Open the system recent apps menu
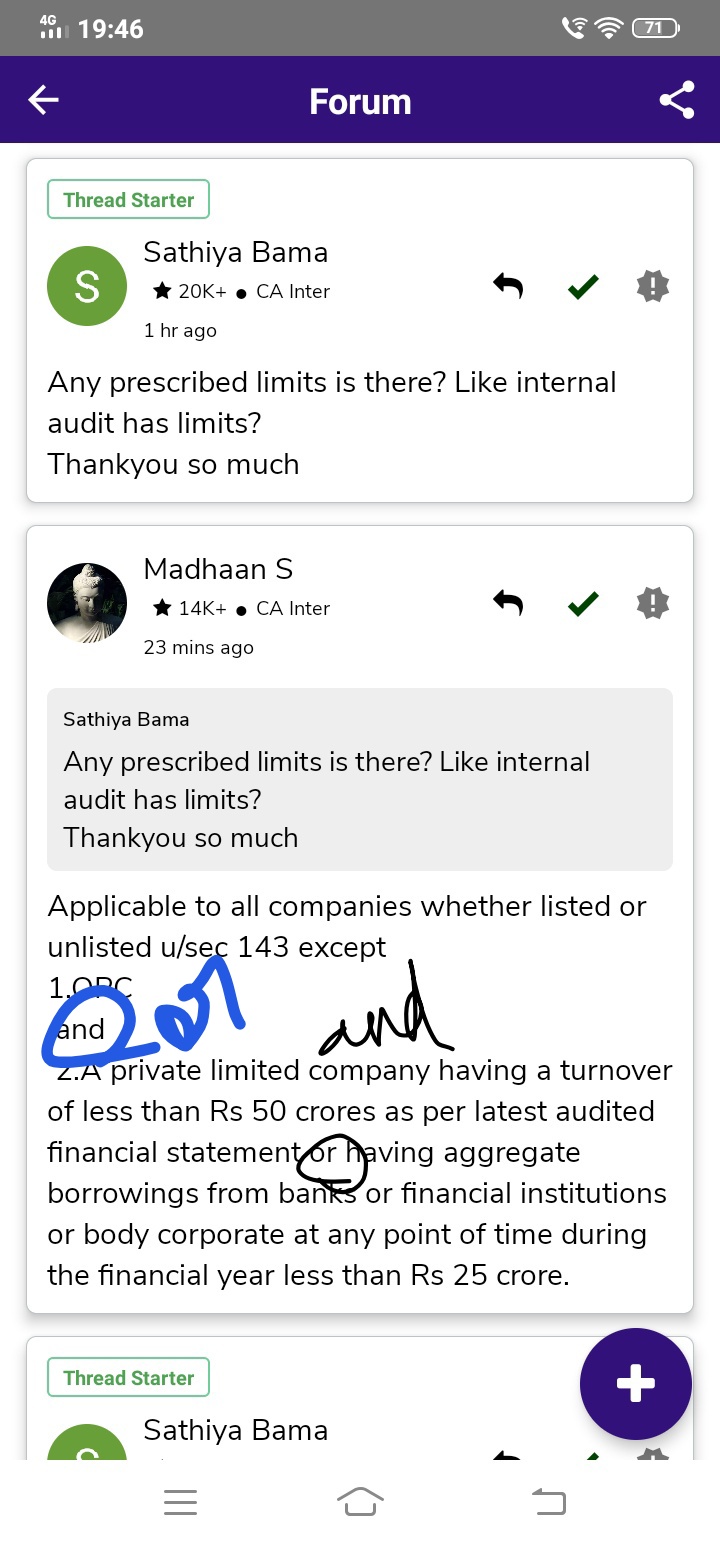 tap(180, 1502)
